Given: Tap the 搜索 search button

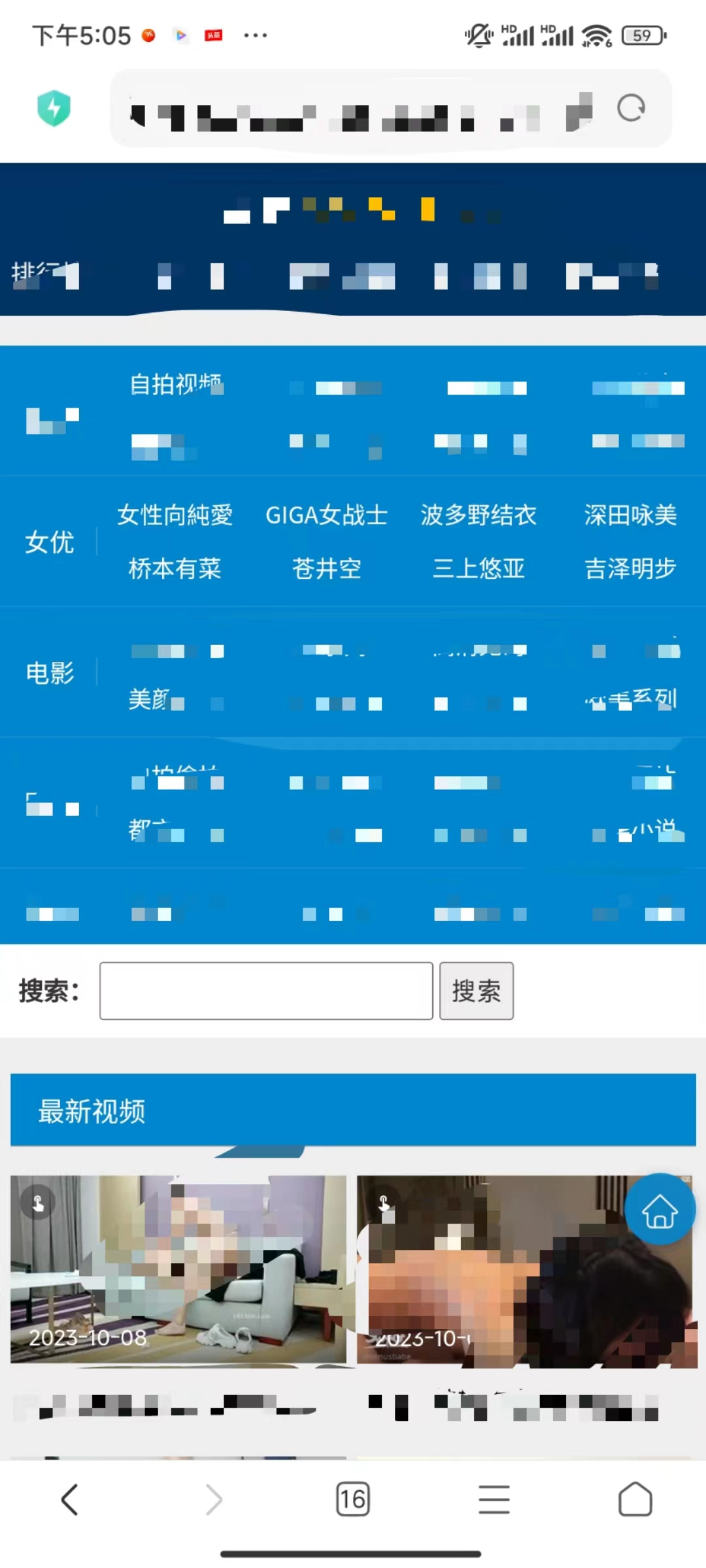Looking at the screenshot, I should tap(476, 990).
